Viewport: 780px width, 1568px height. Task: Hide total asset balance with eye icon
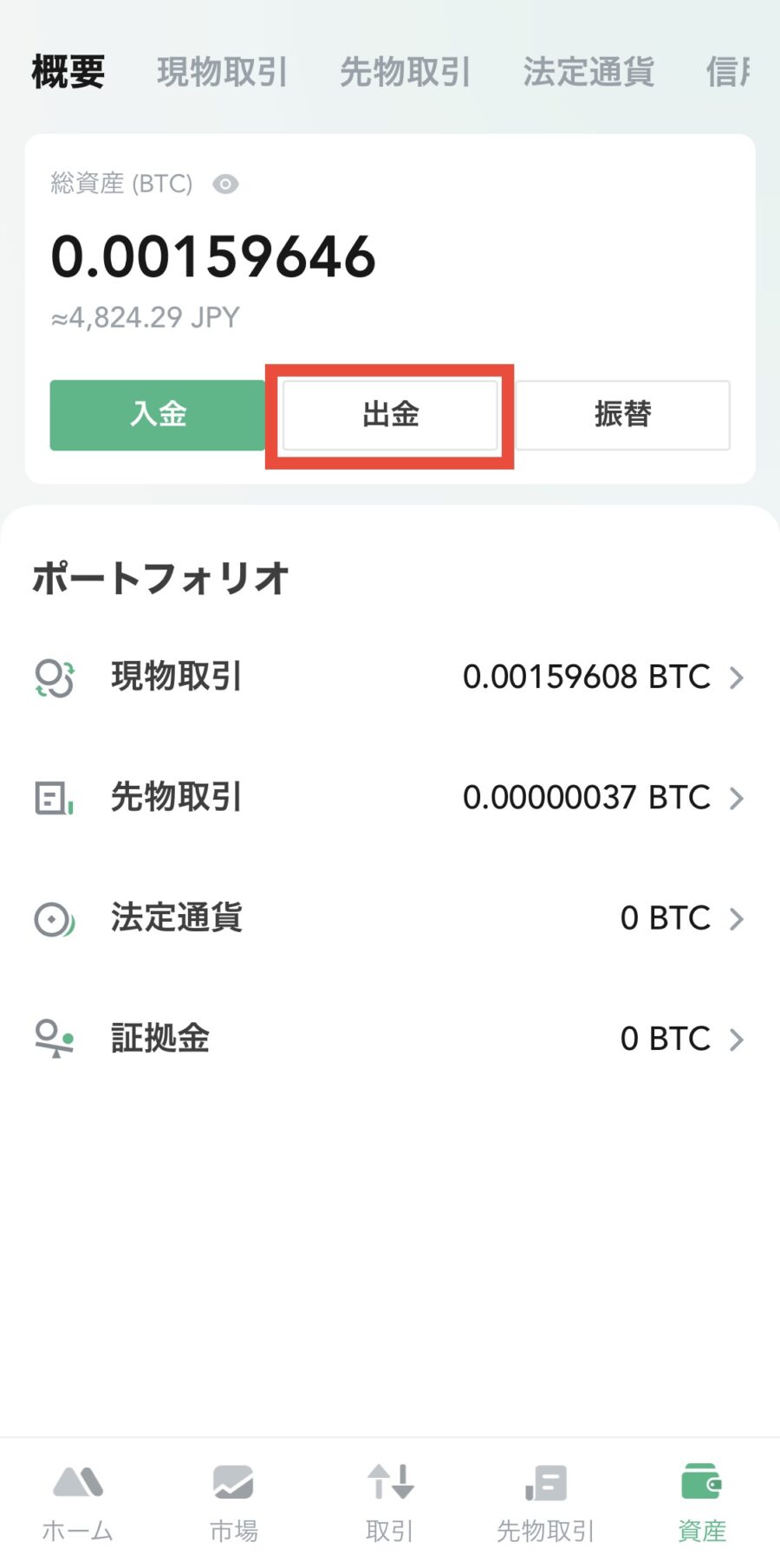coord(225,185)
